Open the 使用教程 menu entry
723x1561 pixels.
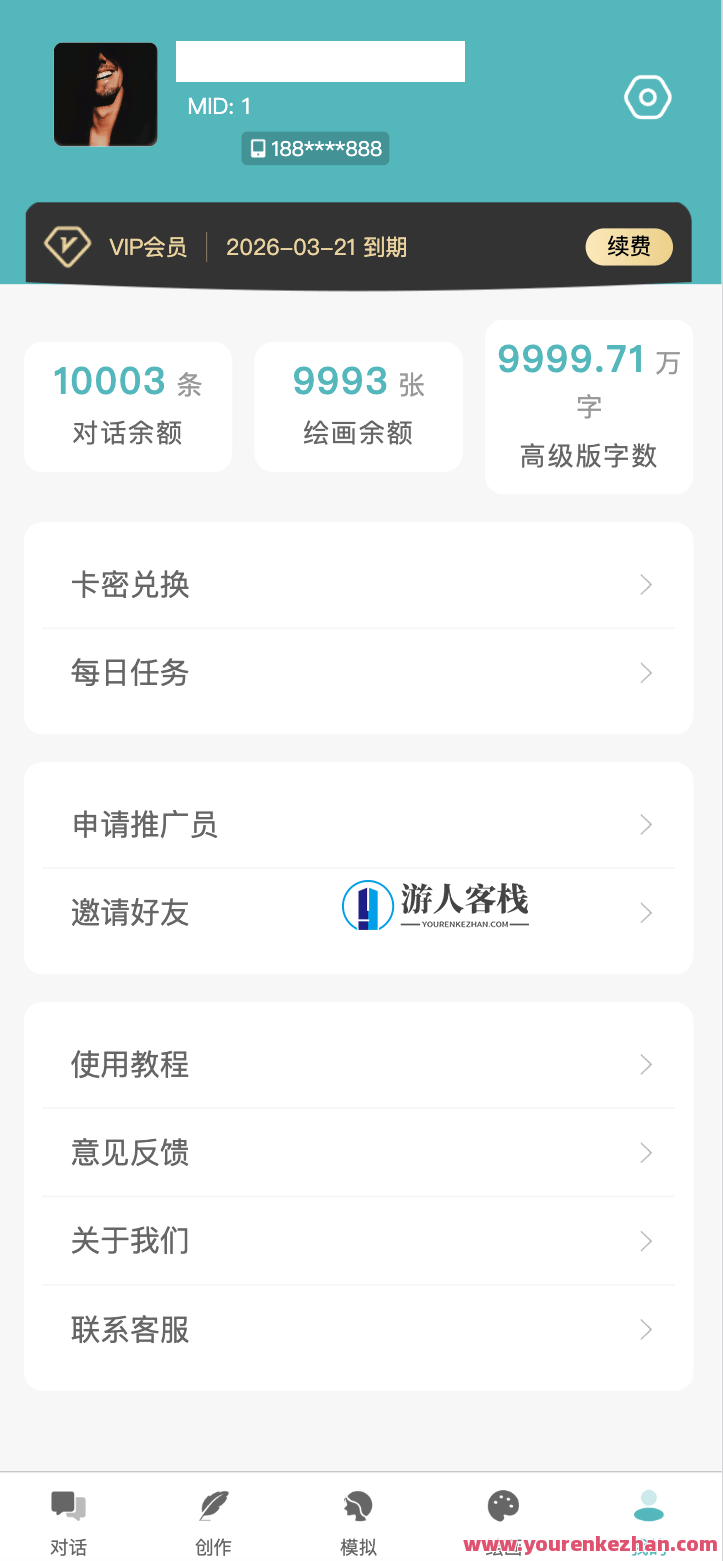point(130,1064)
